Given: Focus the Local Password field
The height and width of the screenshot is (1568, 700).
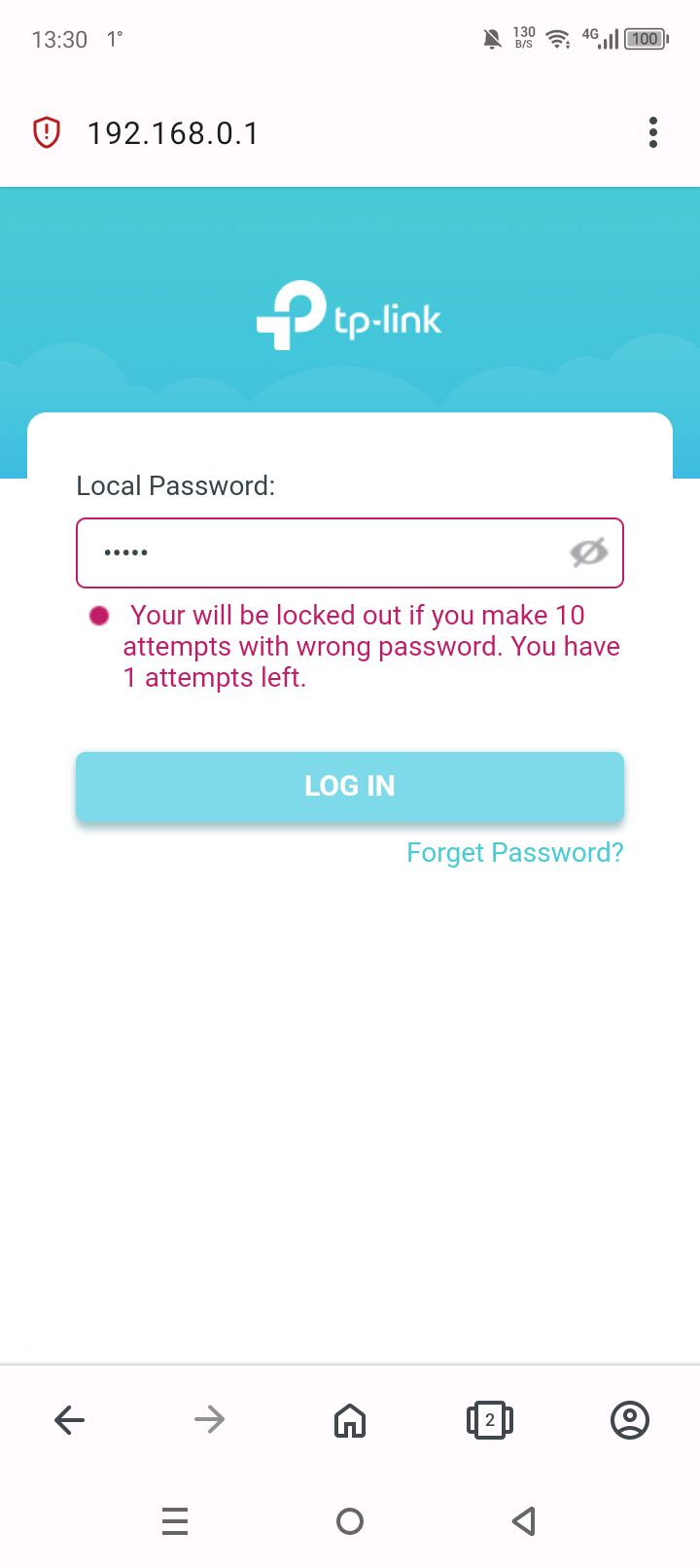Looking at the screenshot, I should (x=321, y=553).
